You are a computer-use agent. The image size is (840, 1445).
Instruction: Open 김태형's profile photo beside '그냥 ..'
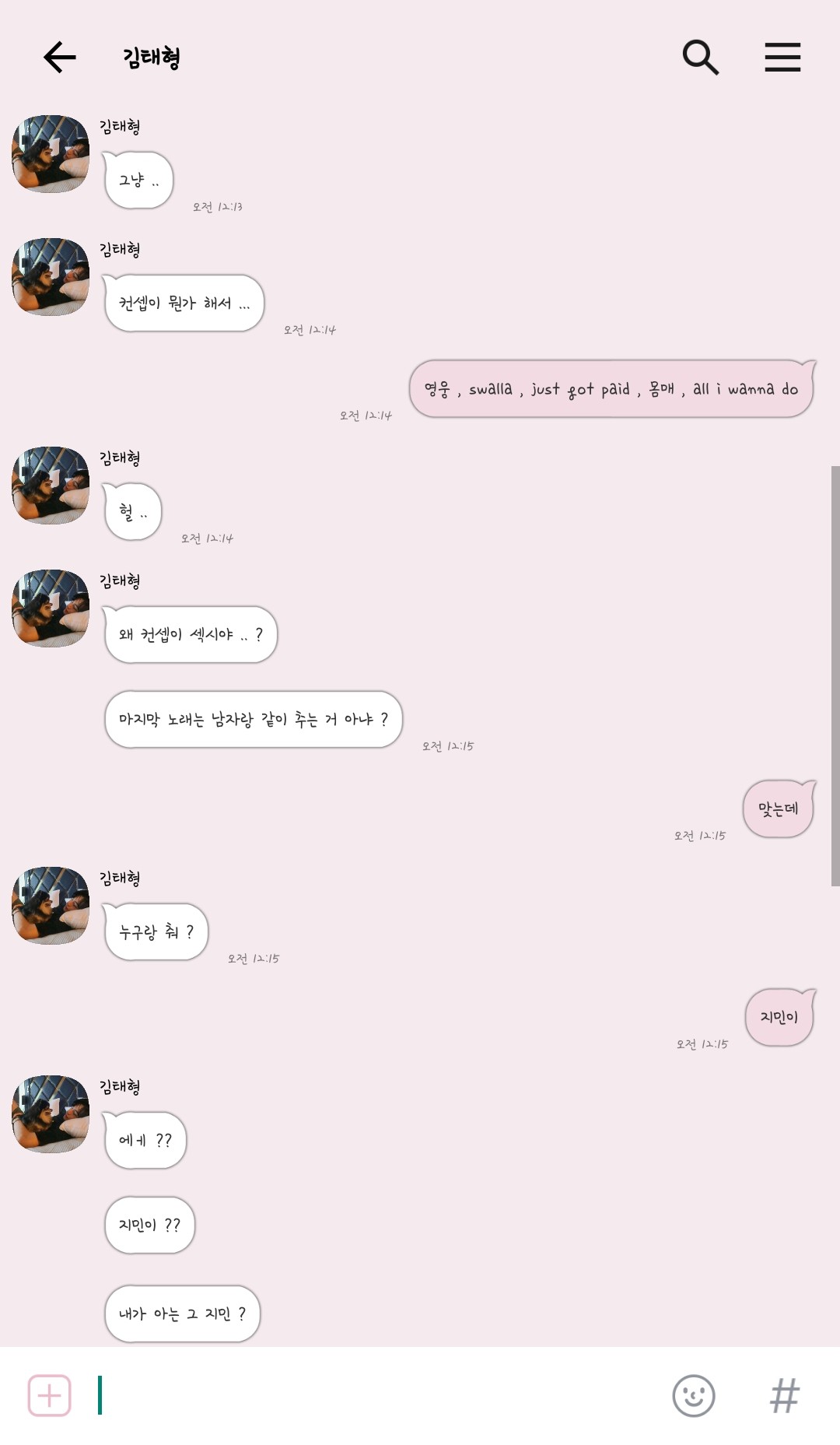pyautogui.click(x=51, y=154)
